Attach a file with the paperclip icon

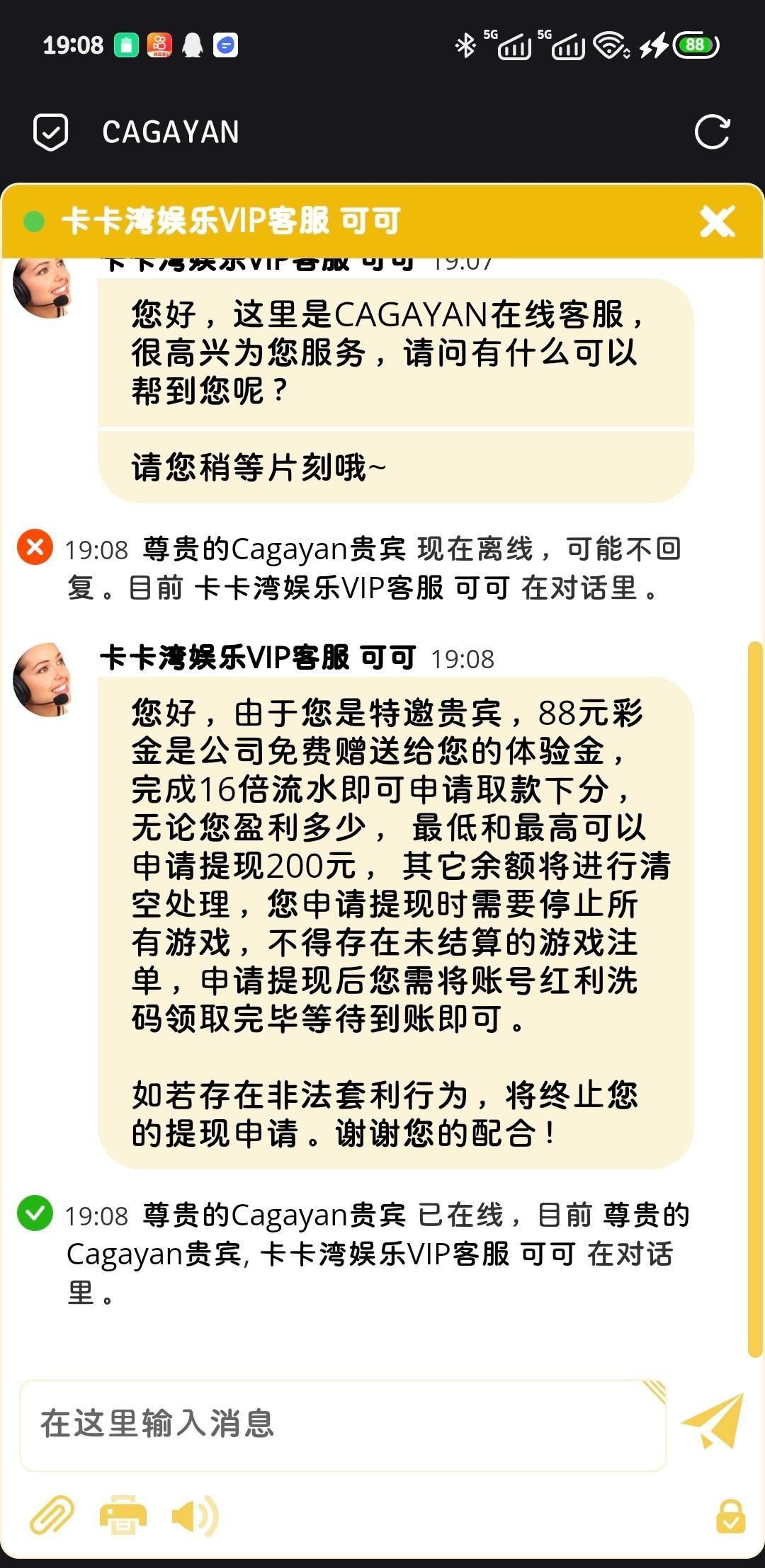pos(52,1515)
